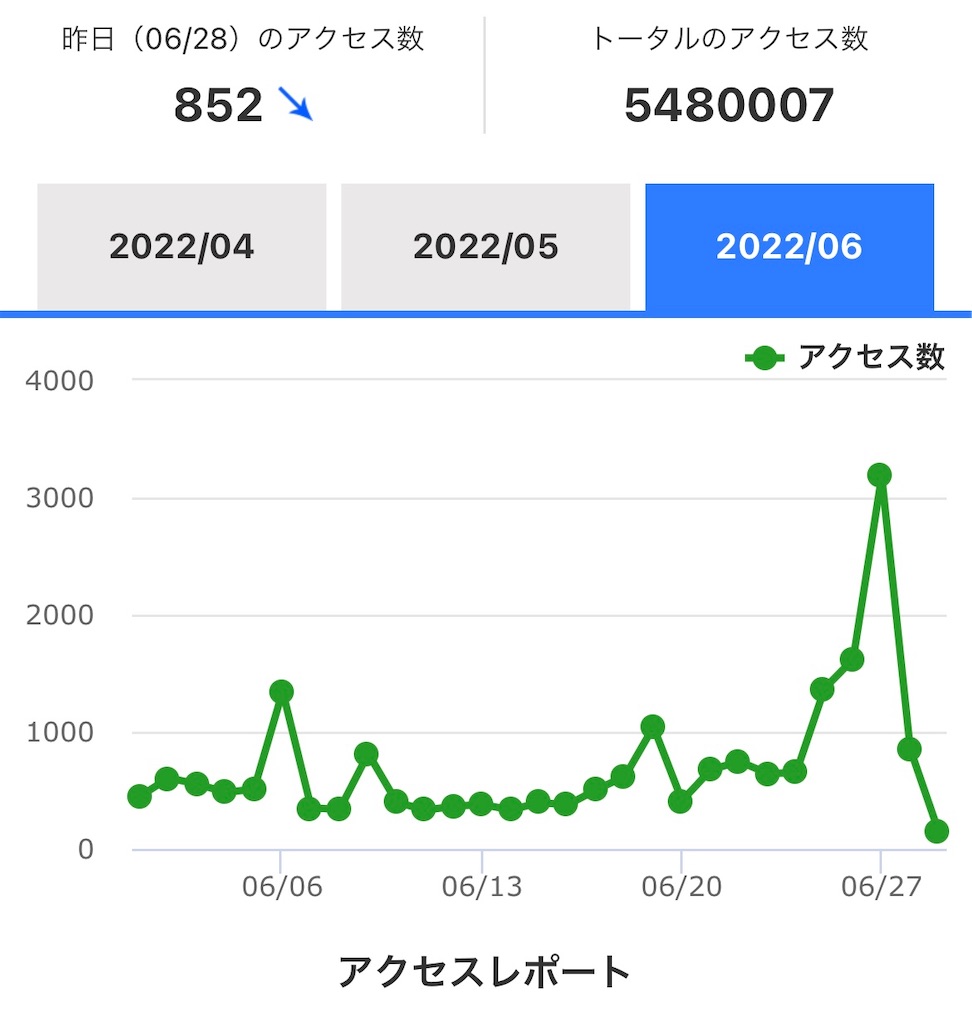Screen dimensions: 972x1024
Task: Click the 06/13 axis label
Action: [484, 886]
